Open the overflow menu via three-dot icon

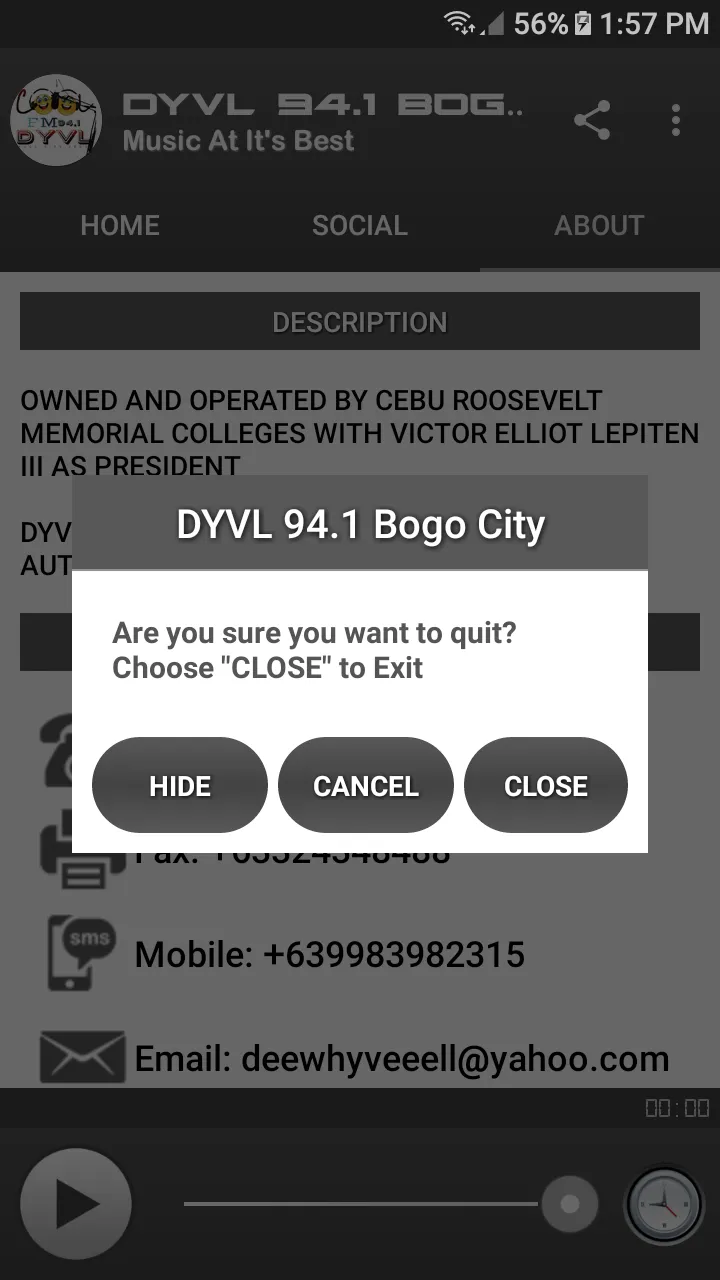click(676, 119)
